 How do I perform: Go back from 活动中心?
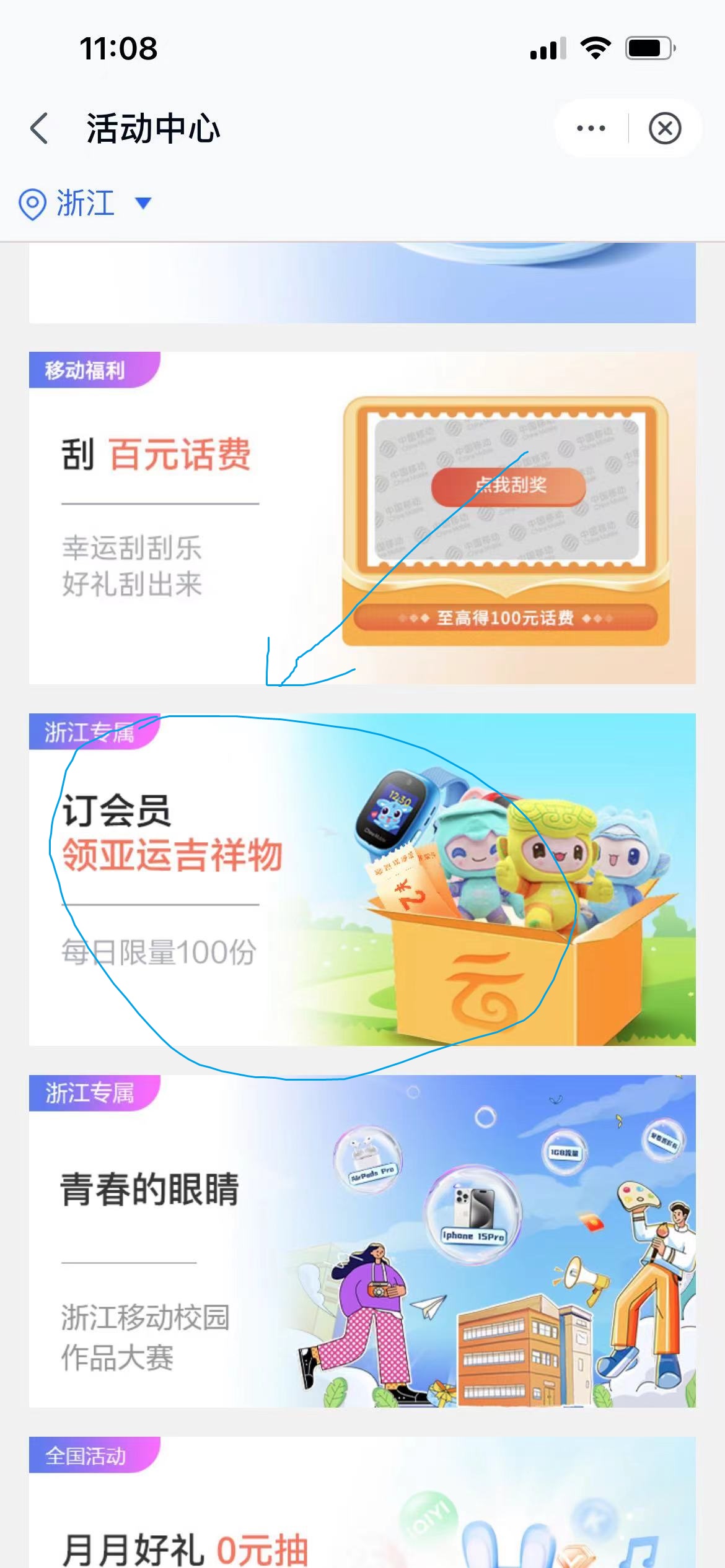(40, 129)
